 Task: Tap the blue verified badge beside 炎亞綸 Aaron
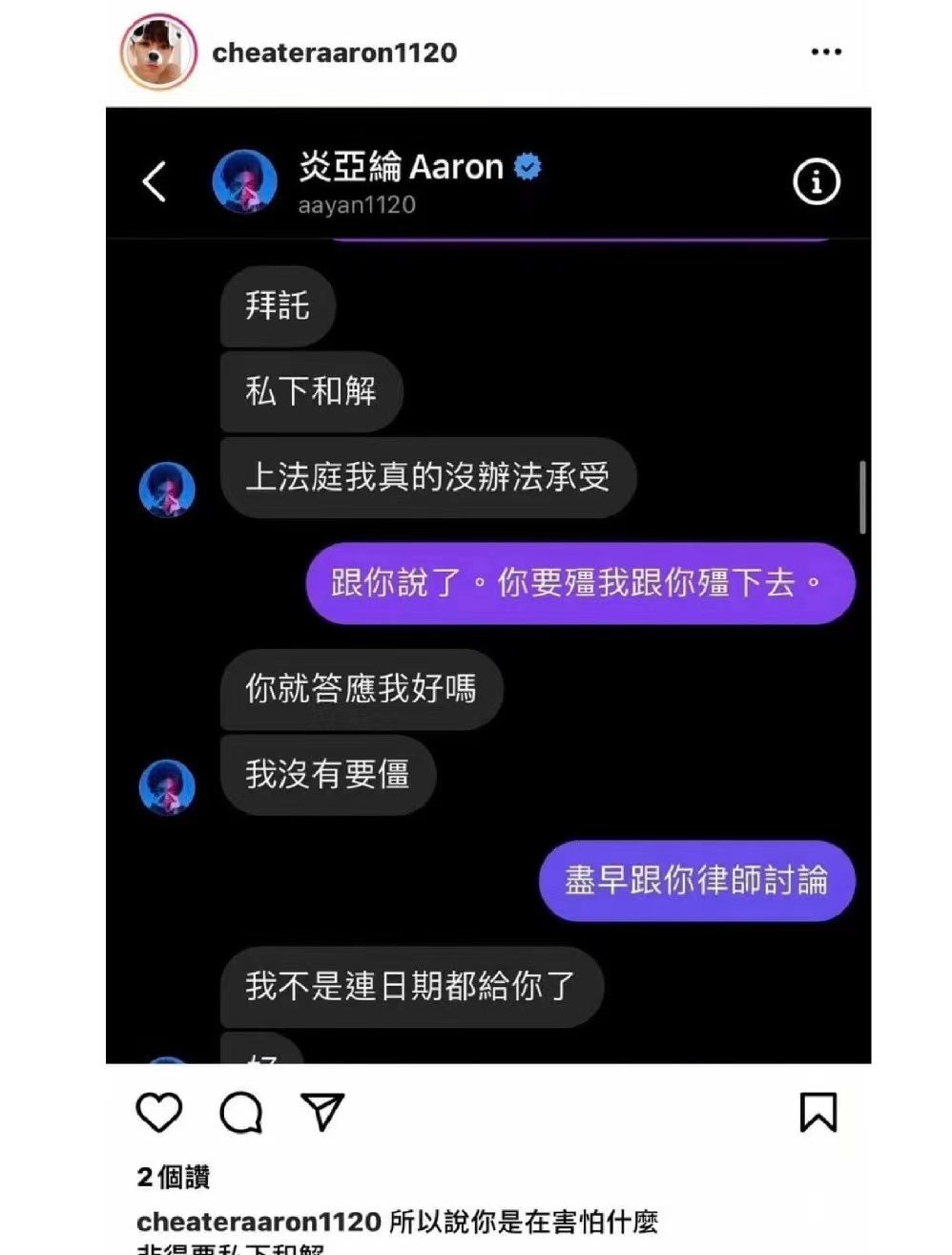point(526,166)
